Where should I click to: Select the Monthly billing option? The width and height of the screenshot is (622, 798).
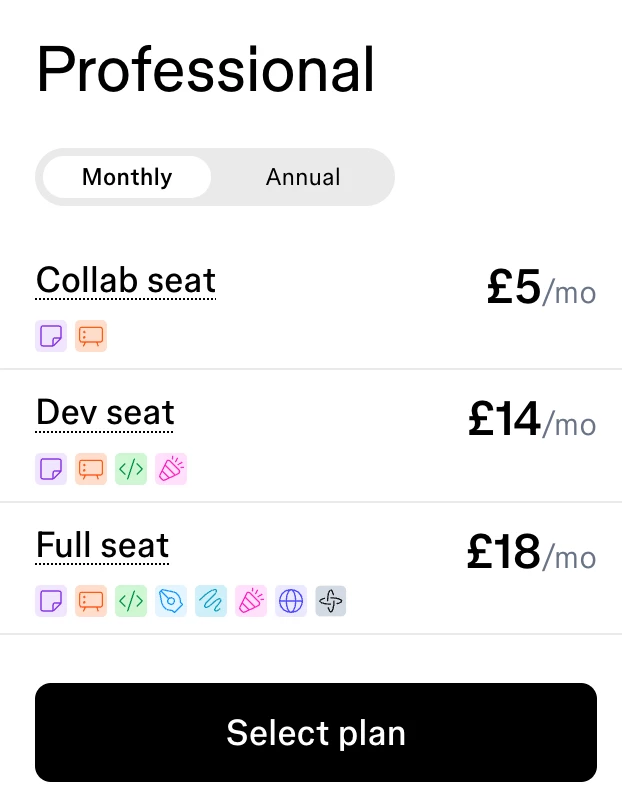(x=127, y=178)
